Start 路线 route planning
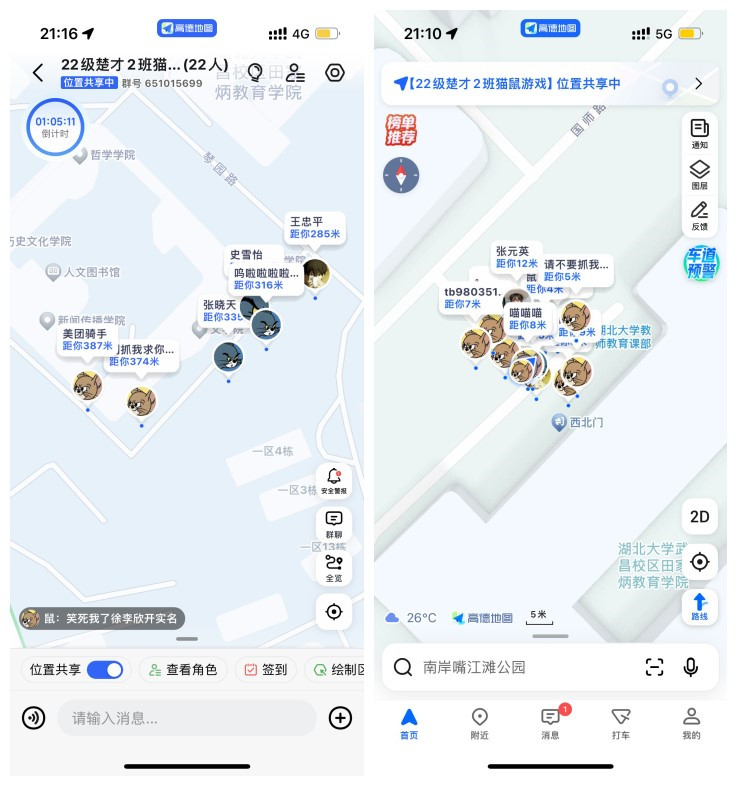Image resolution: width=737 pixels, height=786 pixels. point(699,606)
